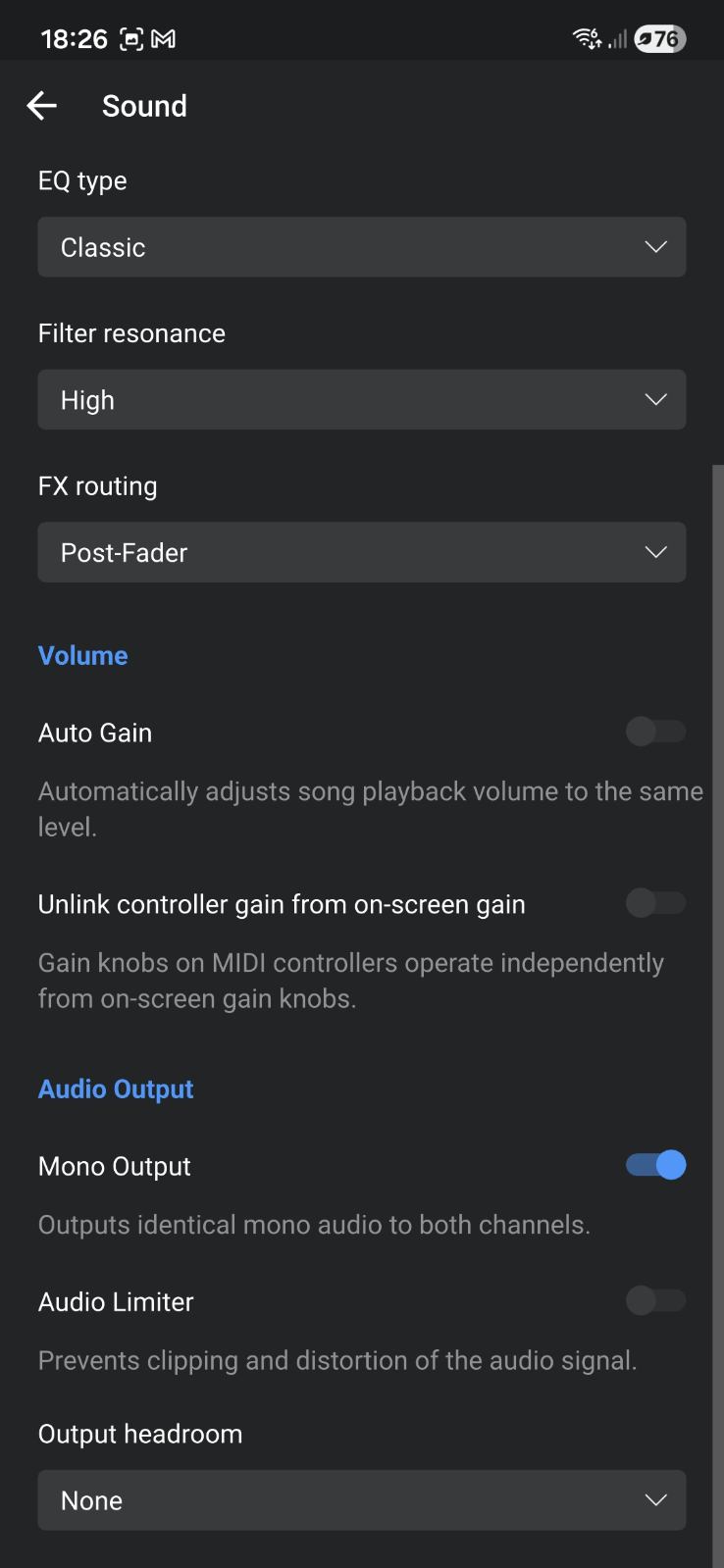Turn on the Audio Limiter
724x1568 pixels.
coord(655,1301)
